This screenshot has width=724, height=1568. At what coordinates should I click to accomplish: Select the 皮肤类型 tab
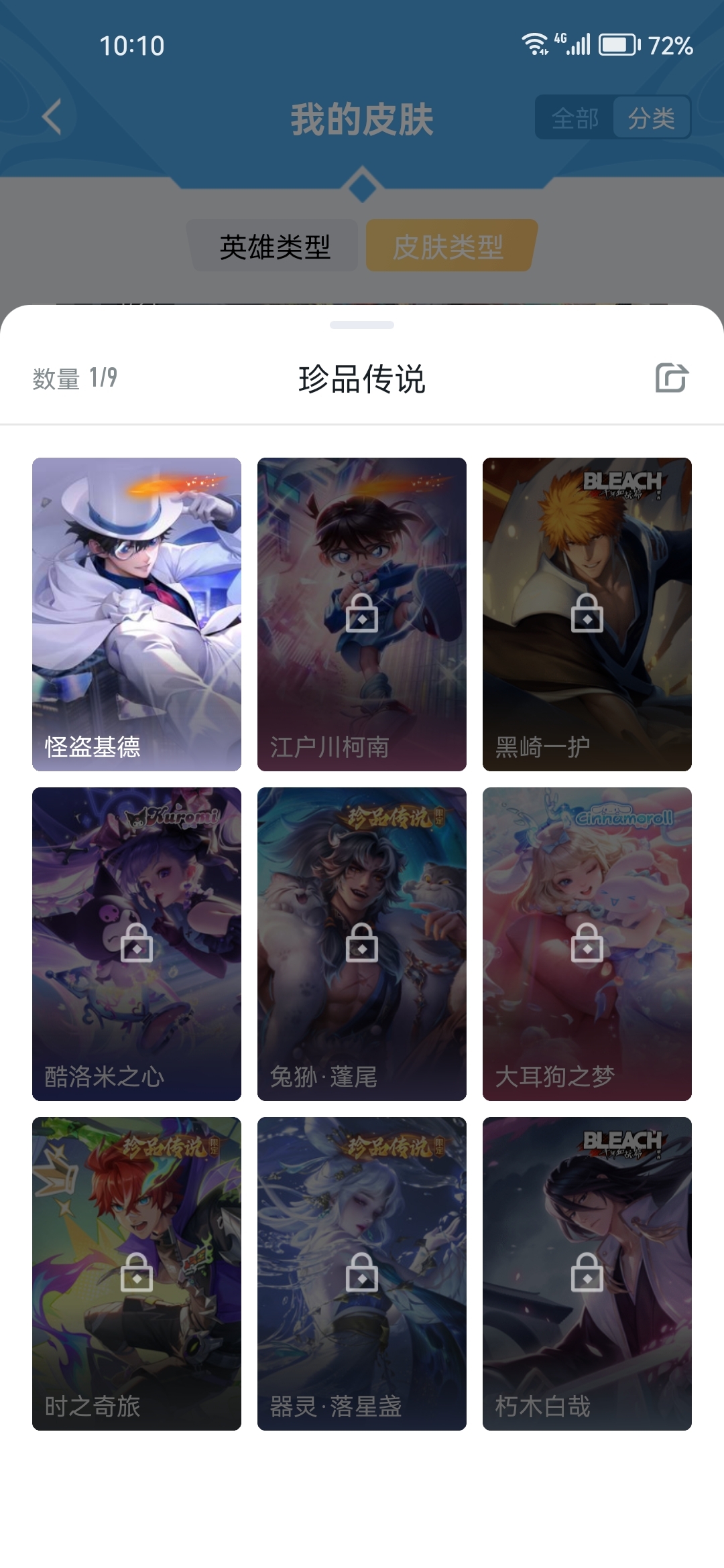point(448,247)
